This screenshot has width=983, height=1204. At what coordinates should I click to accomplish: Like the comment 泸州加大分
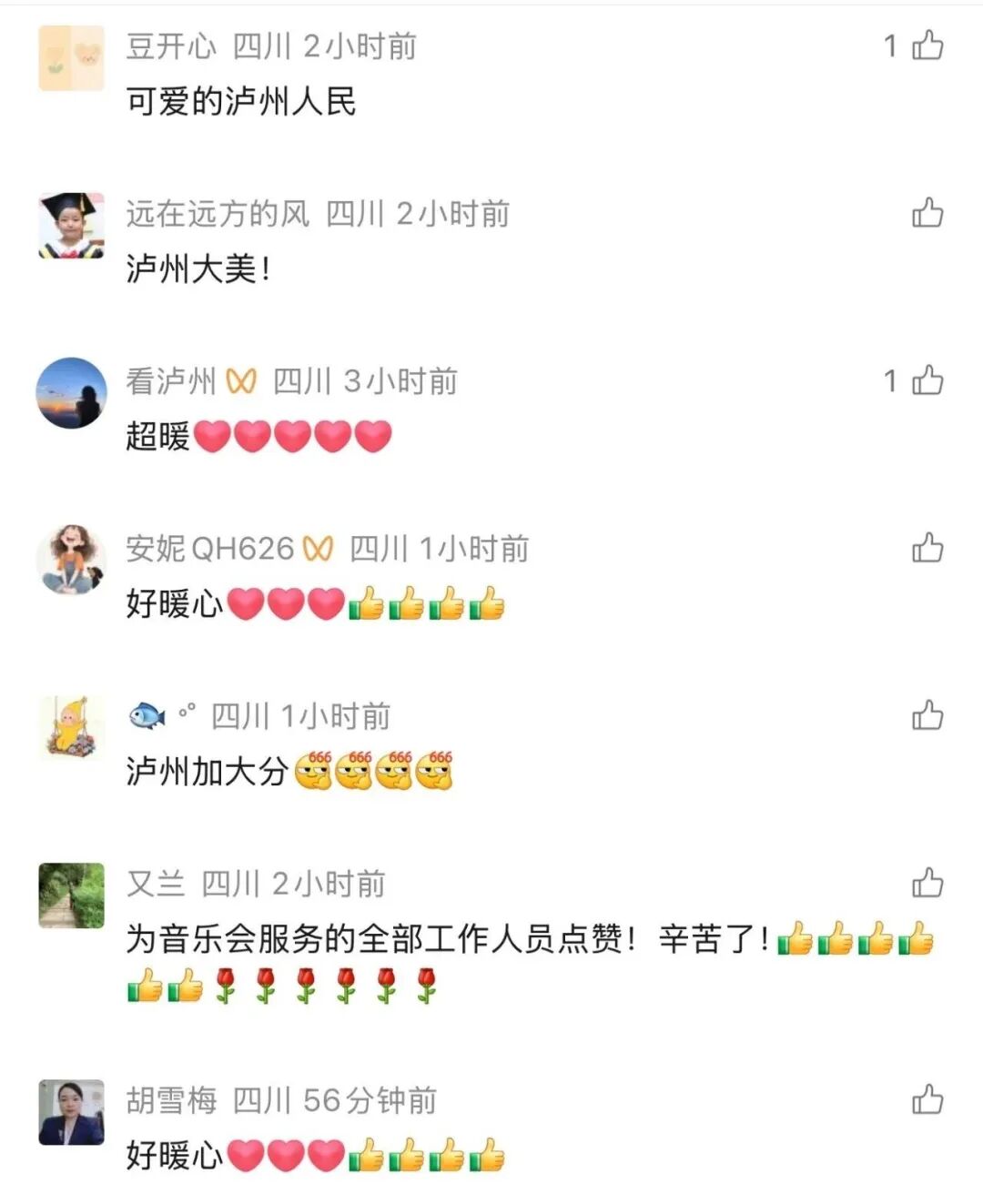click(x=927, y=714)
